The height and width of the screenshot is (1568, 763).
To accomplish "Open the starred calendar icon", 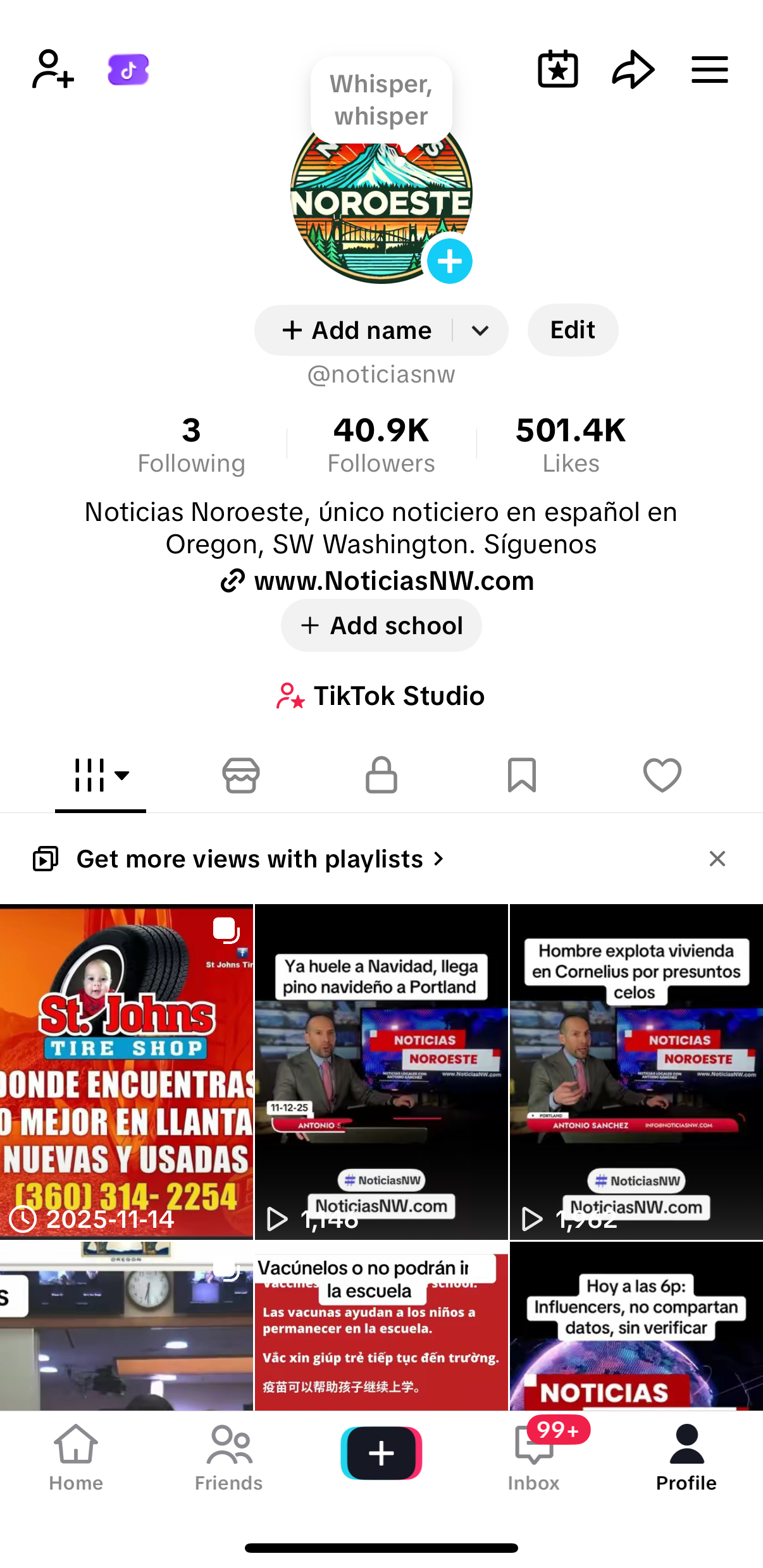I will coord(557,69).
